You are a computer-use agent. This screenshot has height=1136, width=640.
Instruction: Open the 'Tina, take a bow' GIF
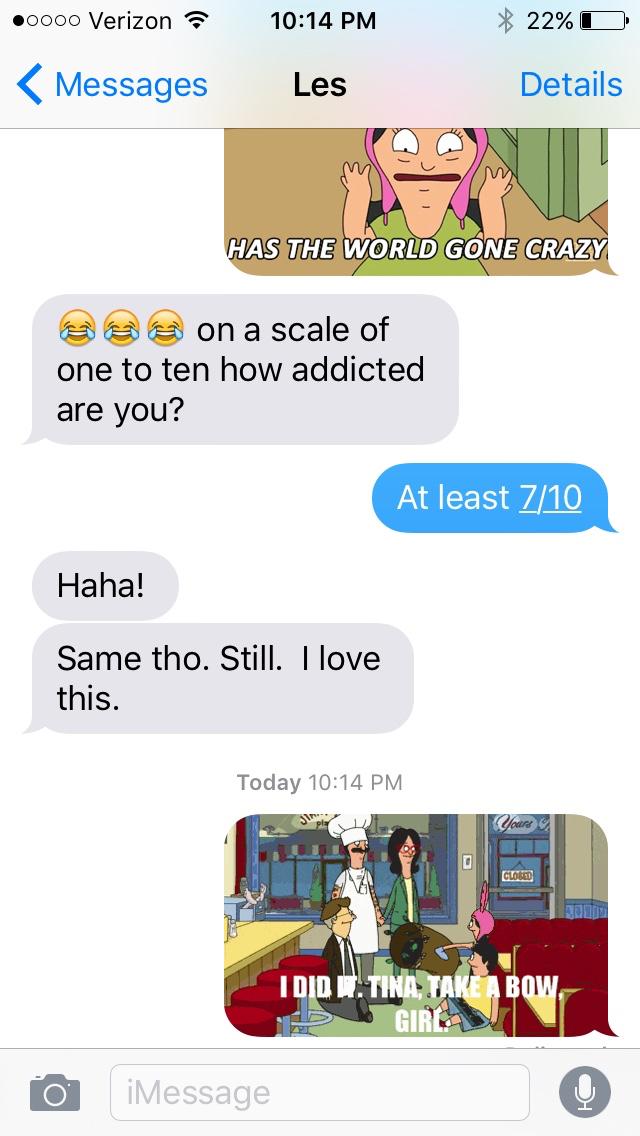(415, 925)
